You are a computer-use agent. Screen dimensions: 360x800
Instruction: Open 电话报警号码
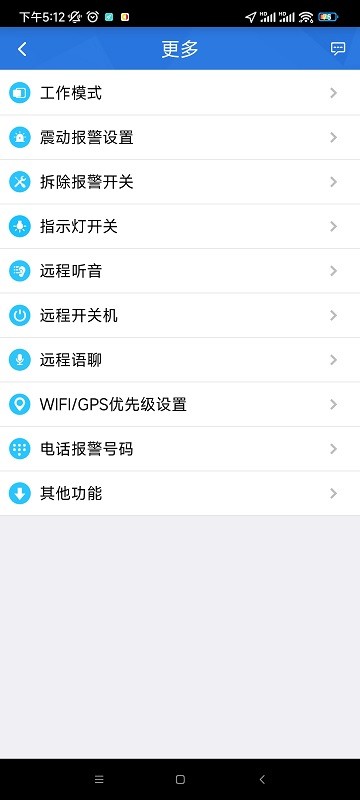tap(180, 449)
